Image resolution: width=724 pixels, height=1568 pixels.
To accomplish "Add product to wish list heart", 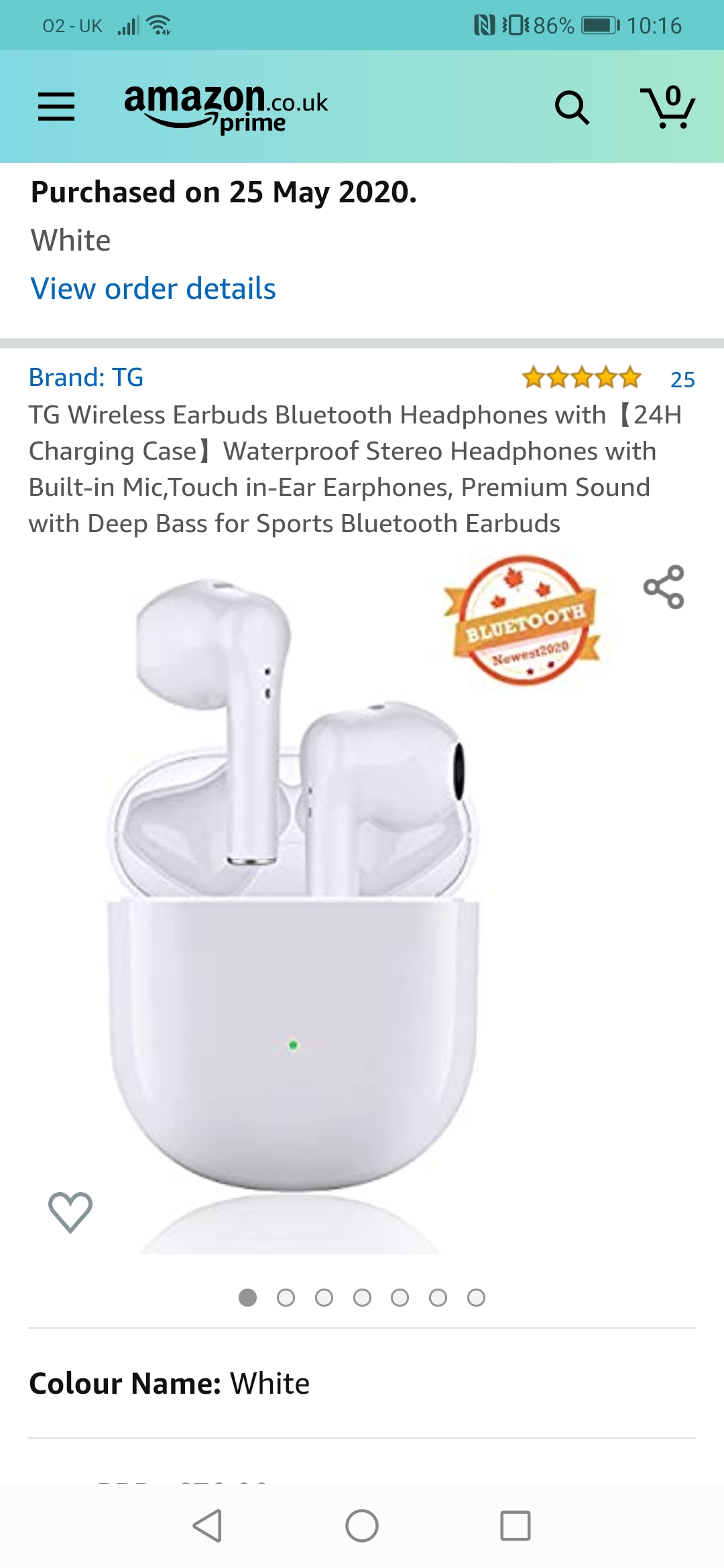I will coord(70,1212).
